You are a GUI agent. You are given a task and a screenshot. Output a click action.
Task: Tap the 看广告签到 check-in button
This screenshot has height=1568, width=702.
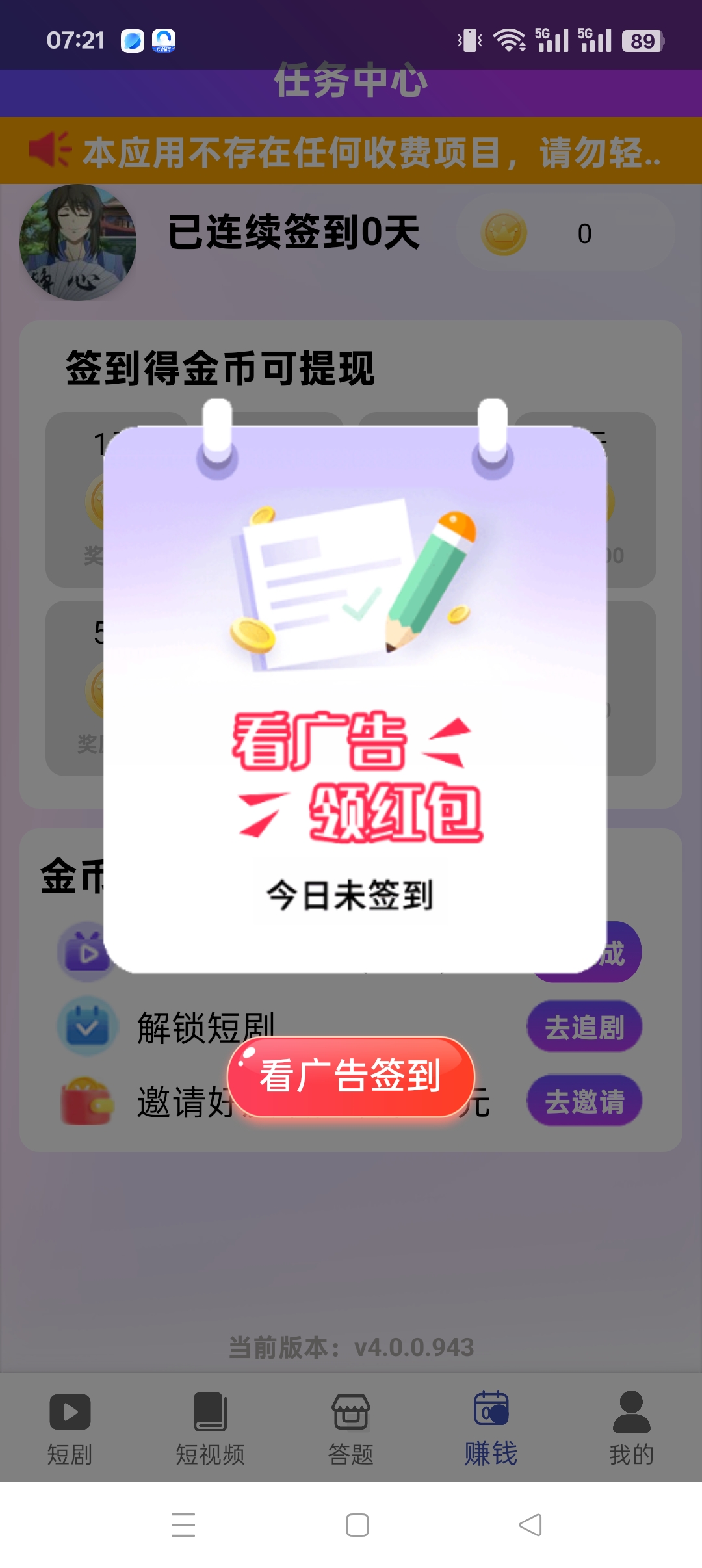[350, 1077]
